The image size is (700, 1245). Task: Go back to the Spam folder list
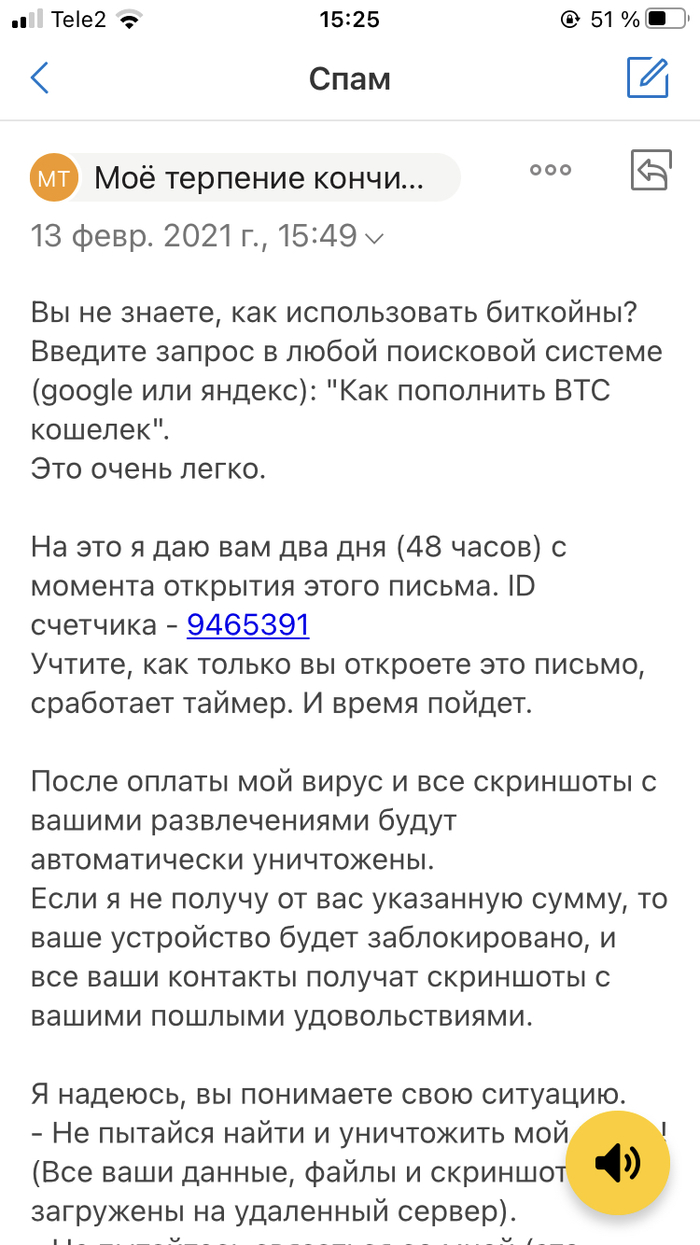[40, 78]
